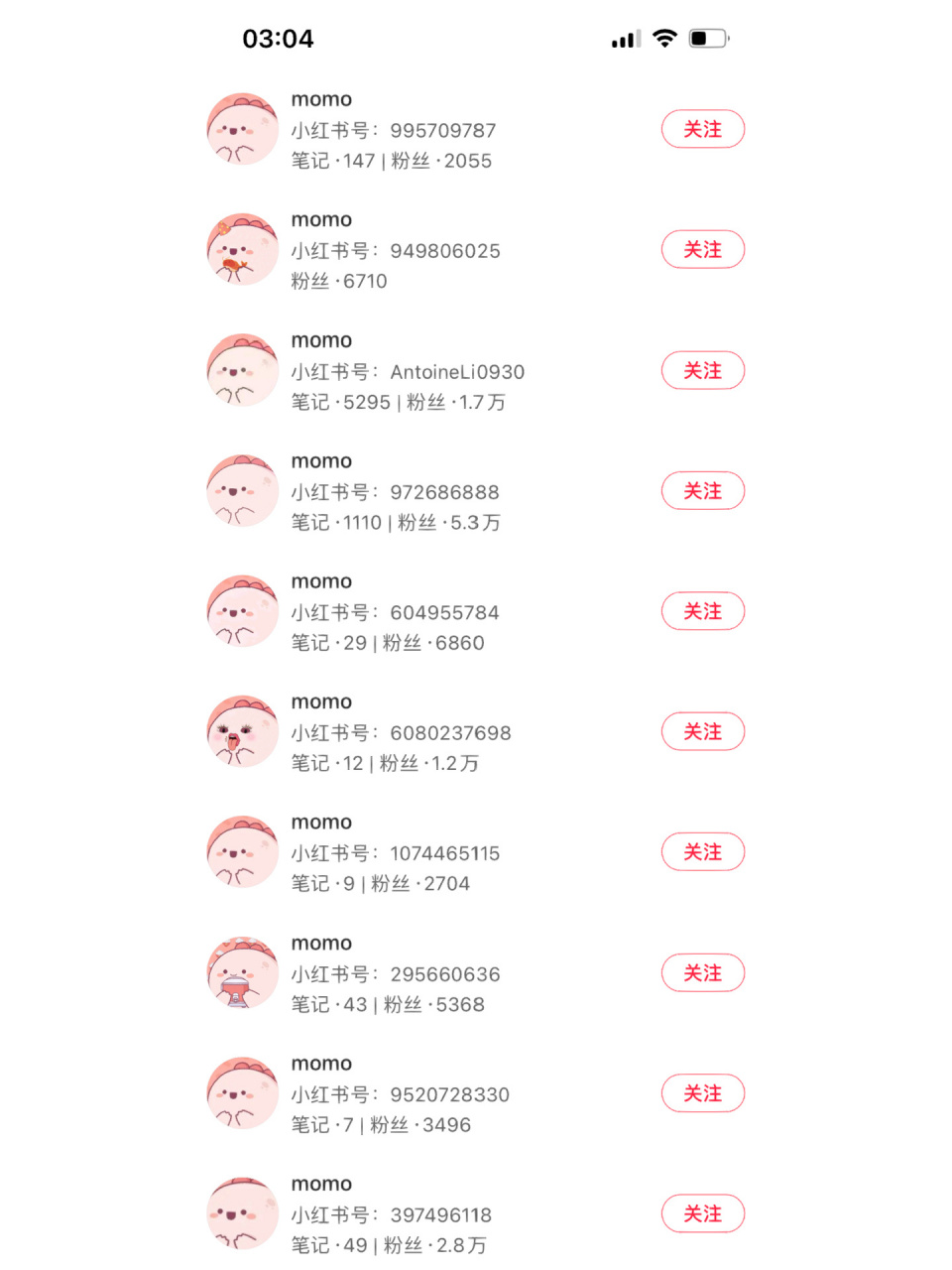Open profile of momo 995709787
952x1270 pixels.
(397, 130)
